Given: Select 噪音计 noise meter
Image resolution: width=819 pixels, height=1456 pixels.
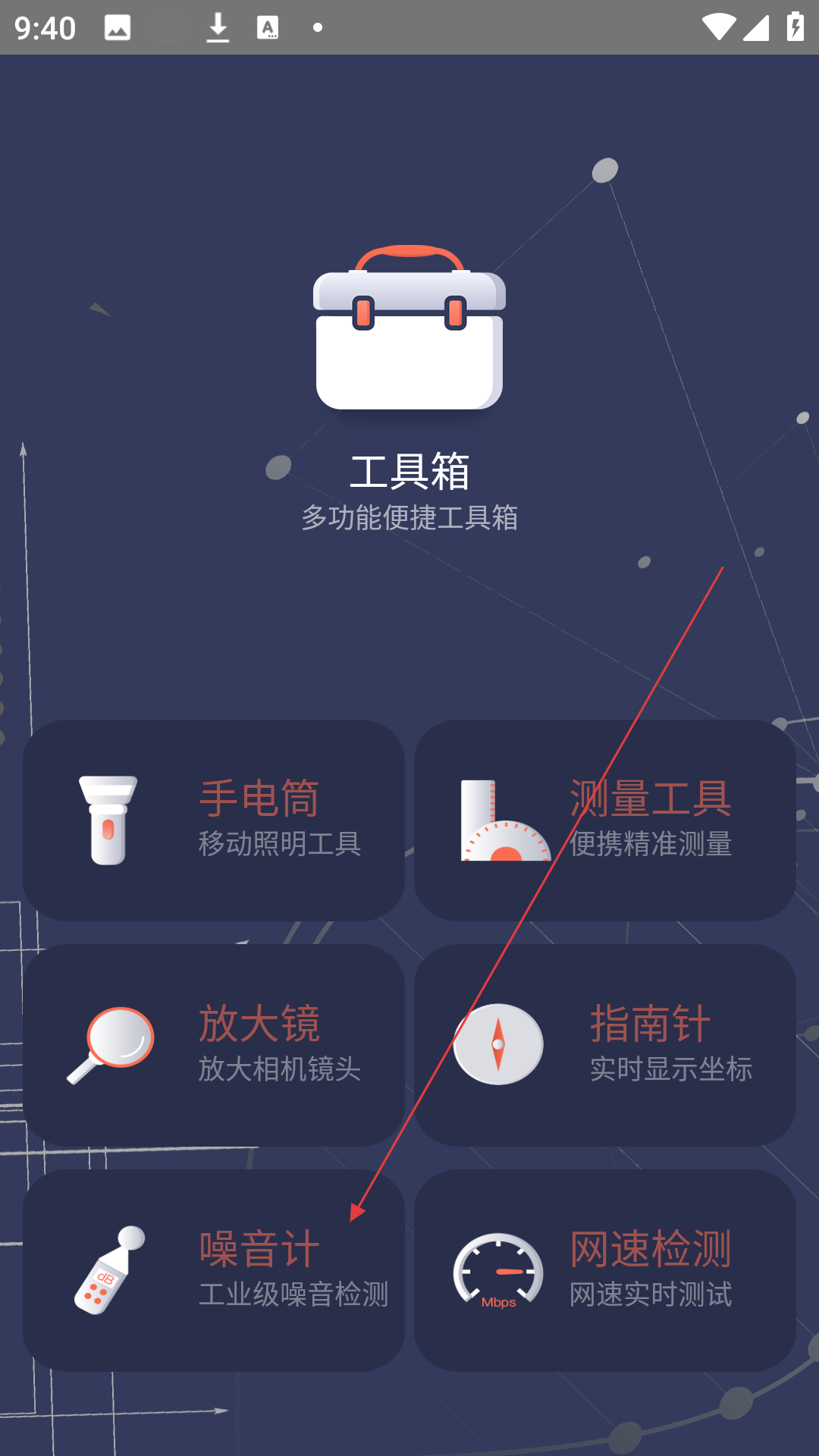Looking at the screenshot, I should 214,1269.
